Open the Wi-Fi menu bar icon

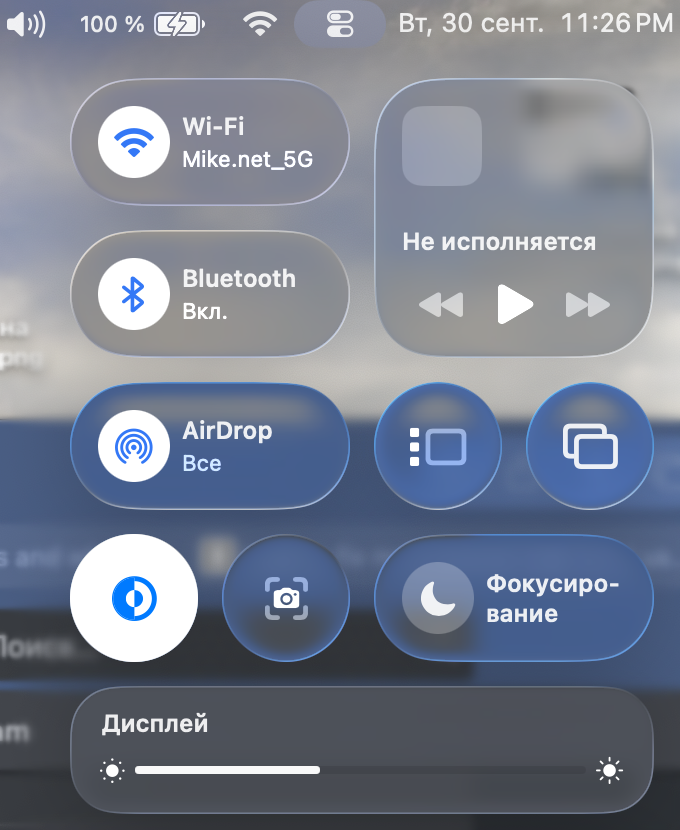click(x=260, y=23)
